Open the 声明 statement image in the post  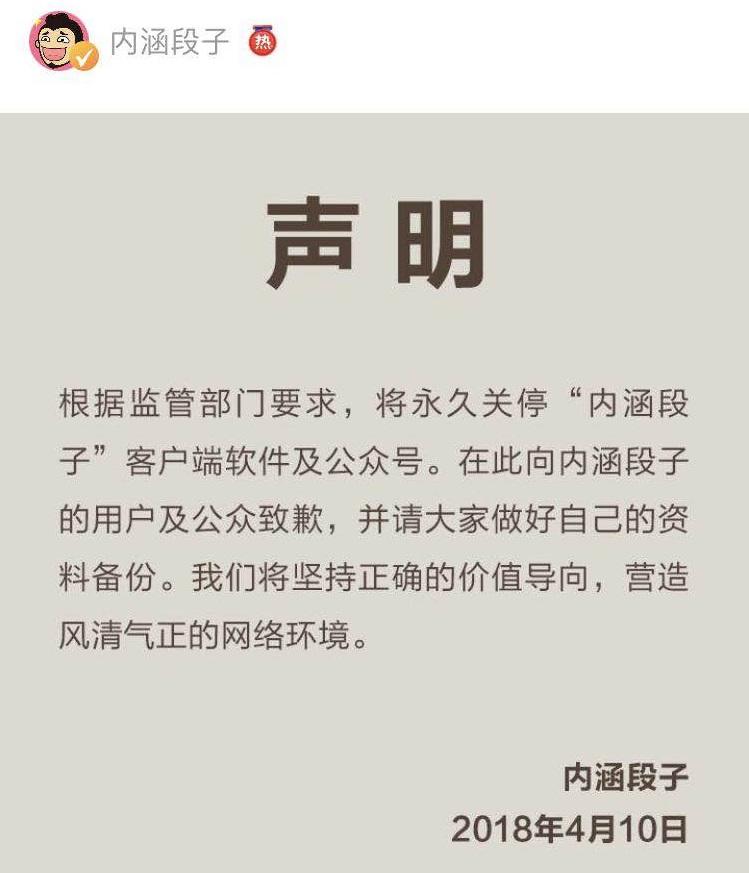pos(374,490)
